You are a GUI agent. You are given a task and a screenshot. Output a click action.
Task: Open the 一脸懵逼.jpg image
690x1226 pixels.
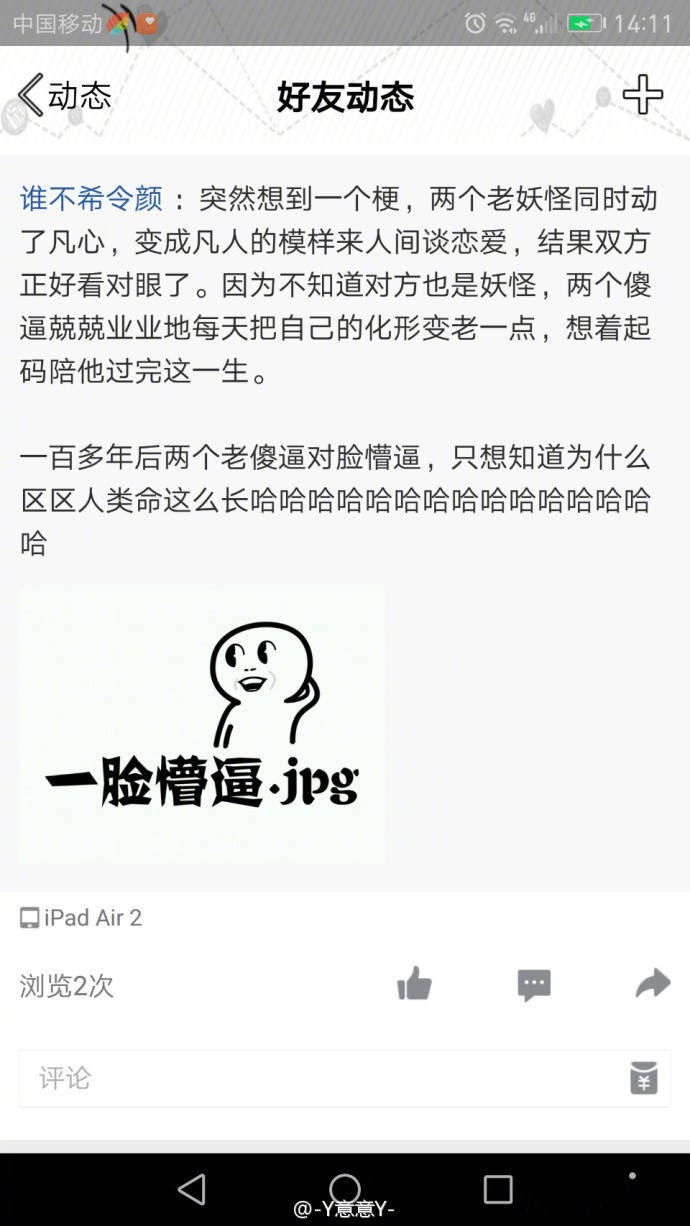click(202, 726)
